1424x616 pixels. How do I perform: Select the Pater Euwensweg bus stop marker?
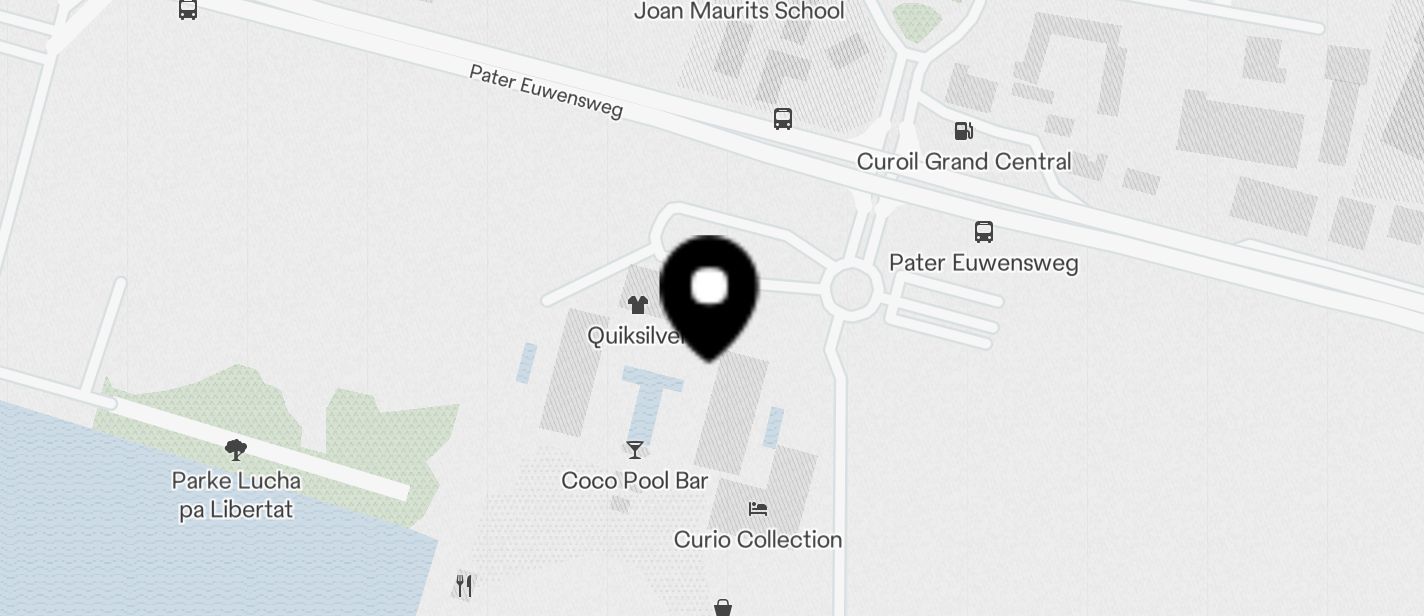(984, 232)
